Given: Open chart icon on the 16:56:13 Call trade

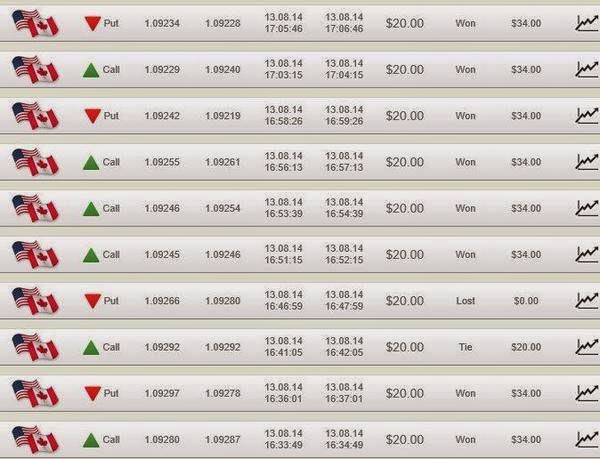Looking at the screenshot, I should tap(587, 162).
